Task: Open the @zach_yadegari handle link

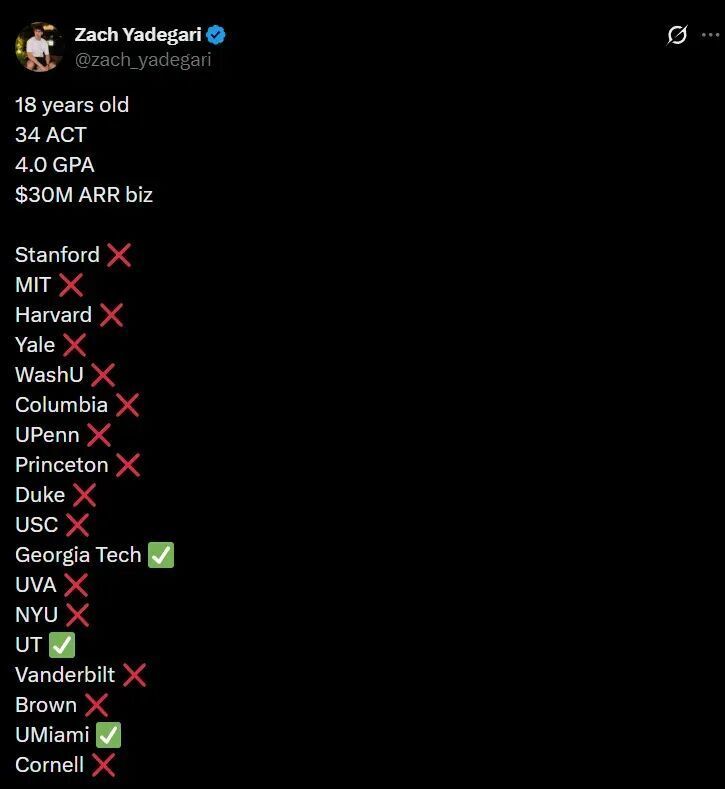Action: [143, 60]
